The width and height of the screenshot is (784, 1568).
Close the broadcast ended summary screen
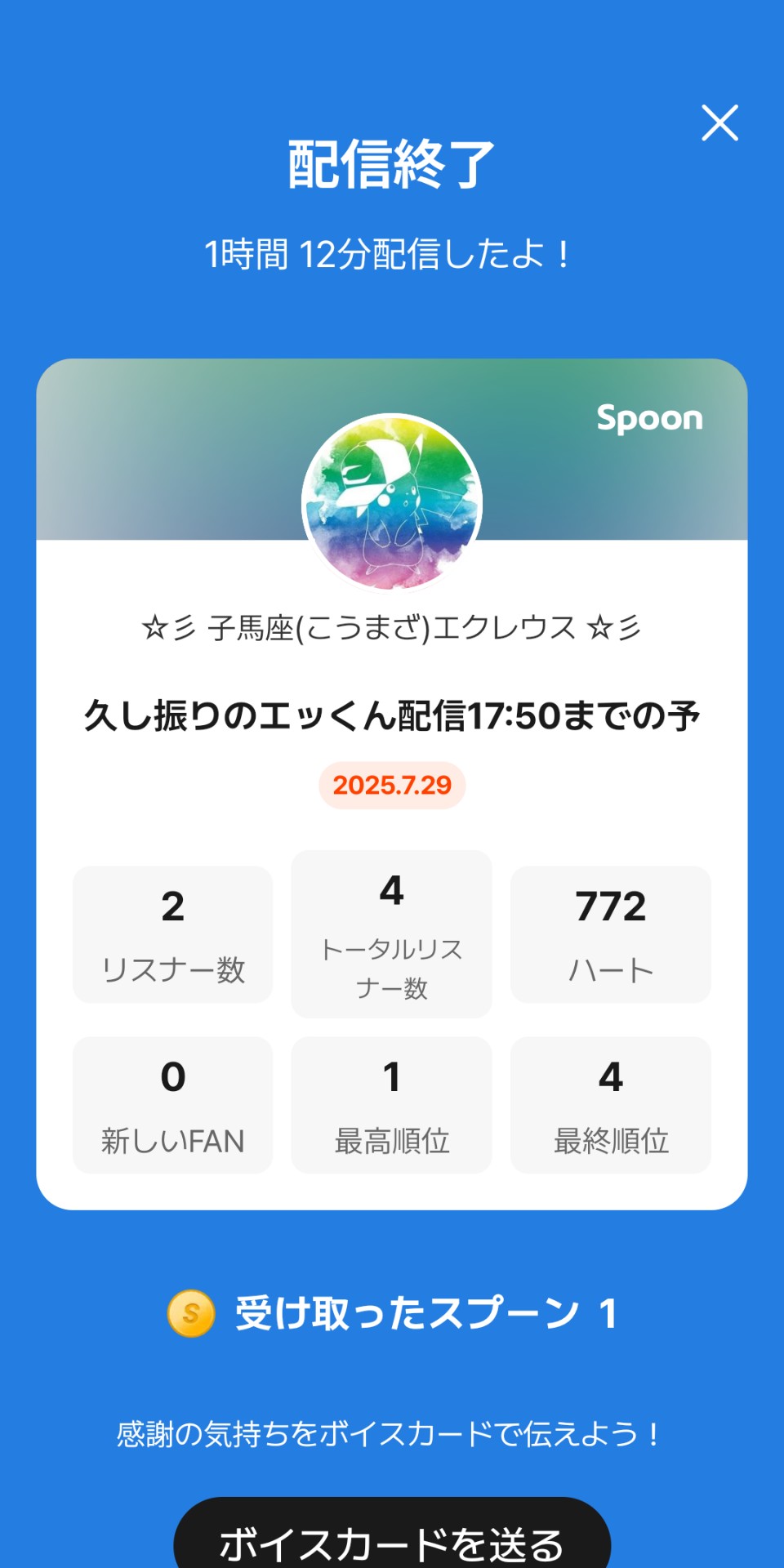click(x=719, y=123)
